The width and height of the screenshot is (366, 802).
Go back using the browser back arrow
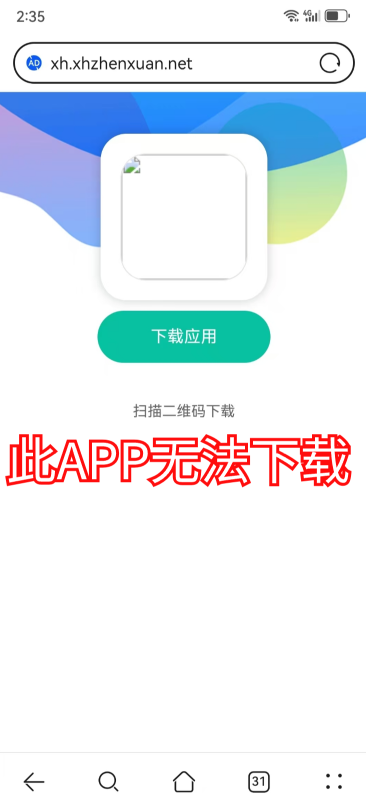coord(34,781)
